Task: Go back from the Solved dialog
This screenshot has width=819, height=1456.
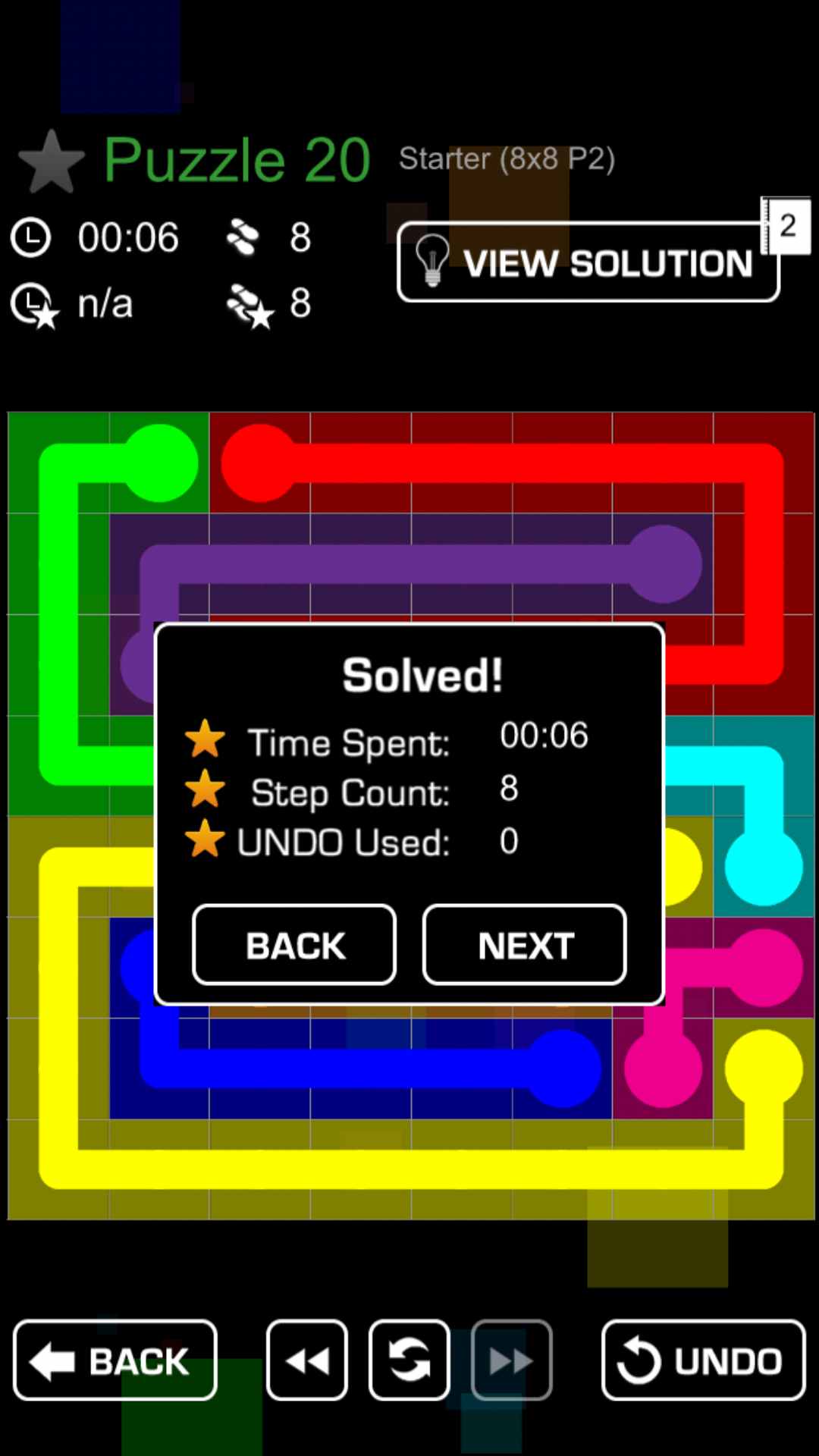Action: 294,945
